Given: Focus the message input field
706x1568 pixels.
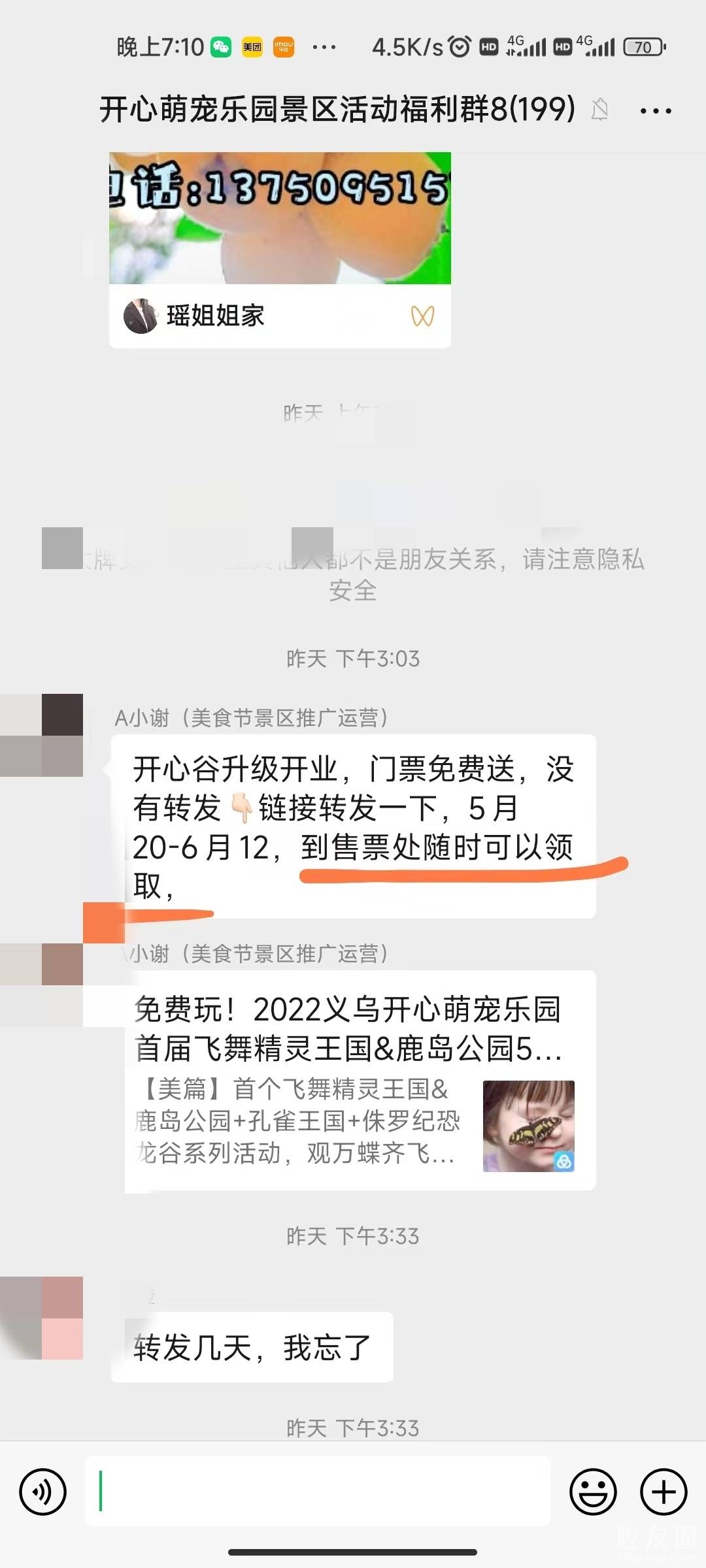Looking at the screenshot, I should point(317,1492).
